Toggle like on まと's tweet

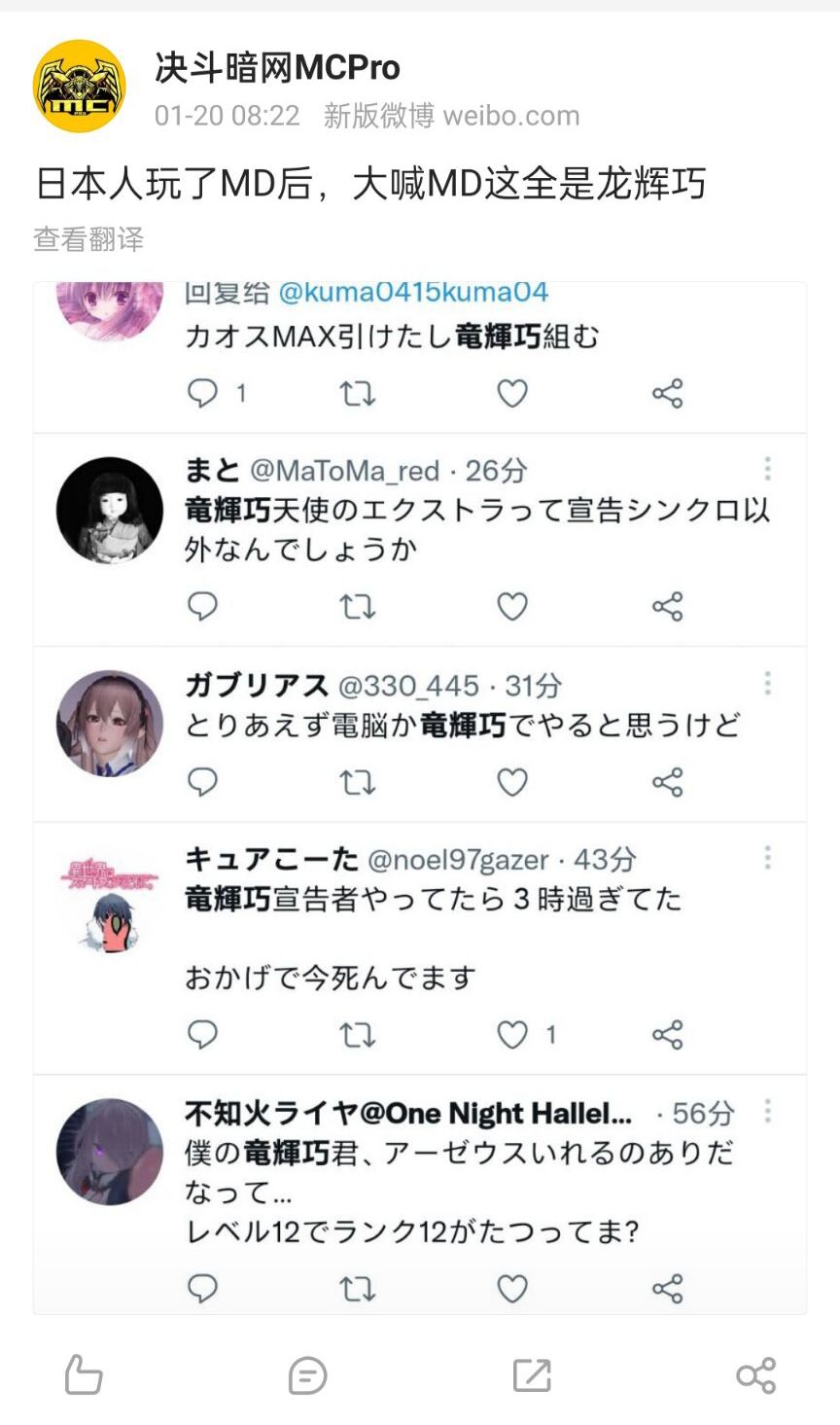click(512, 605)
